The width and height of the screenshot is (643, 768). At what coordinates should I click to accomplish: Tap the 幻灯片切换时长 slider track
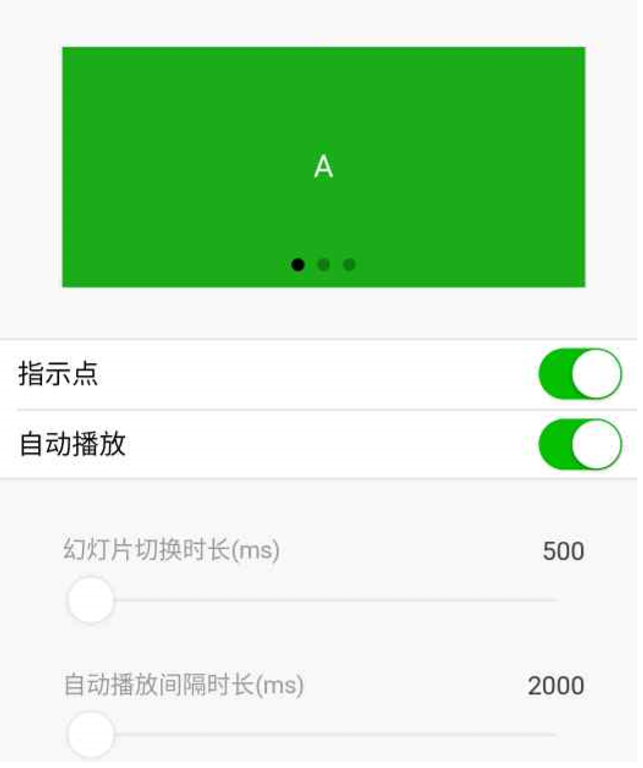click(x=320, y=601)
